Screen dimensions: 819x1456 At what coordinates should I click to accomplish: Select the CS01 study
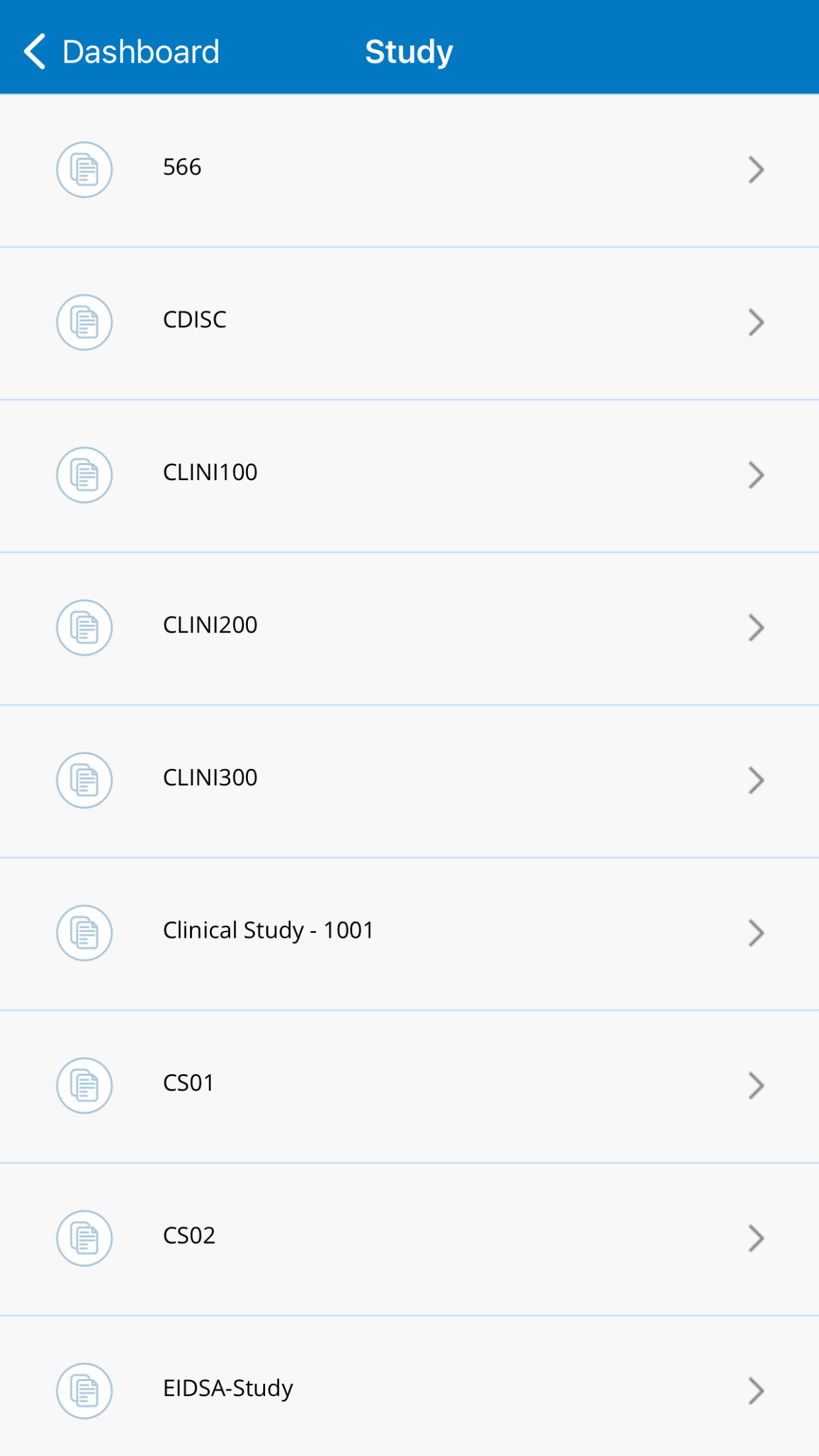[409, 1086]
